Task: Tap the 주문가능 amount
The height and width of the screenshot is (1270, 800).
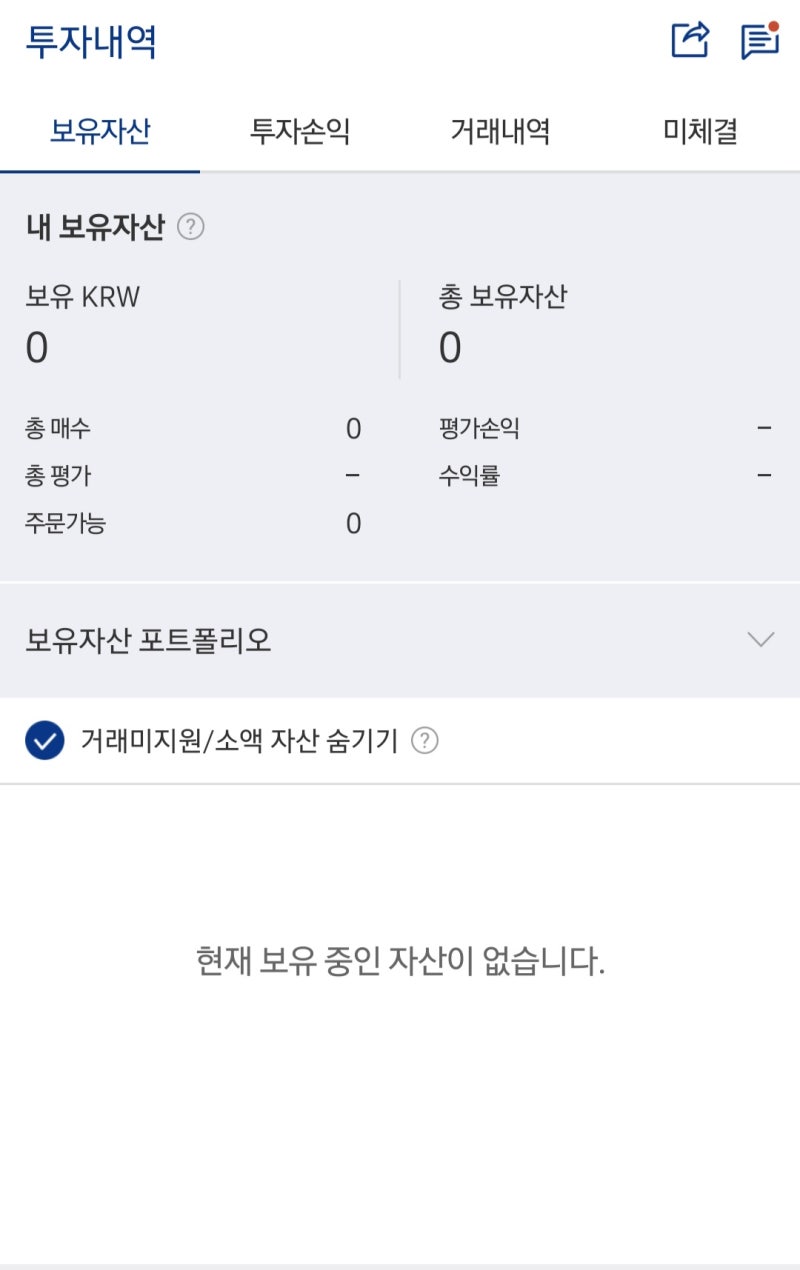Action: coord(352,523)
